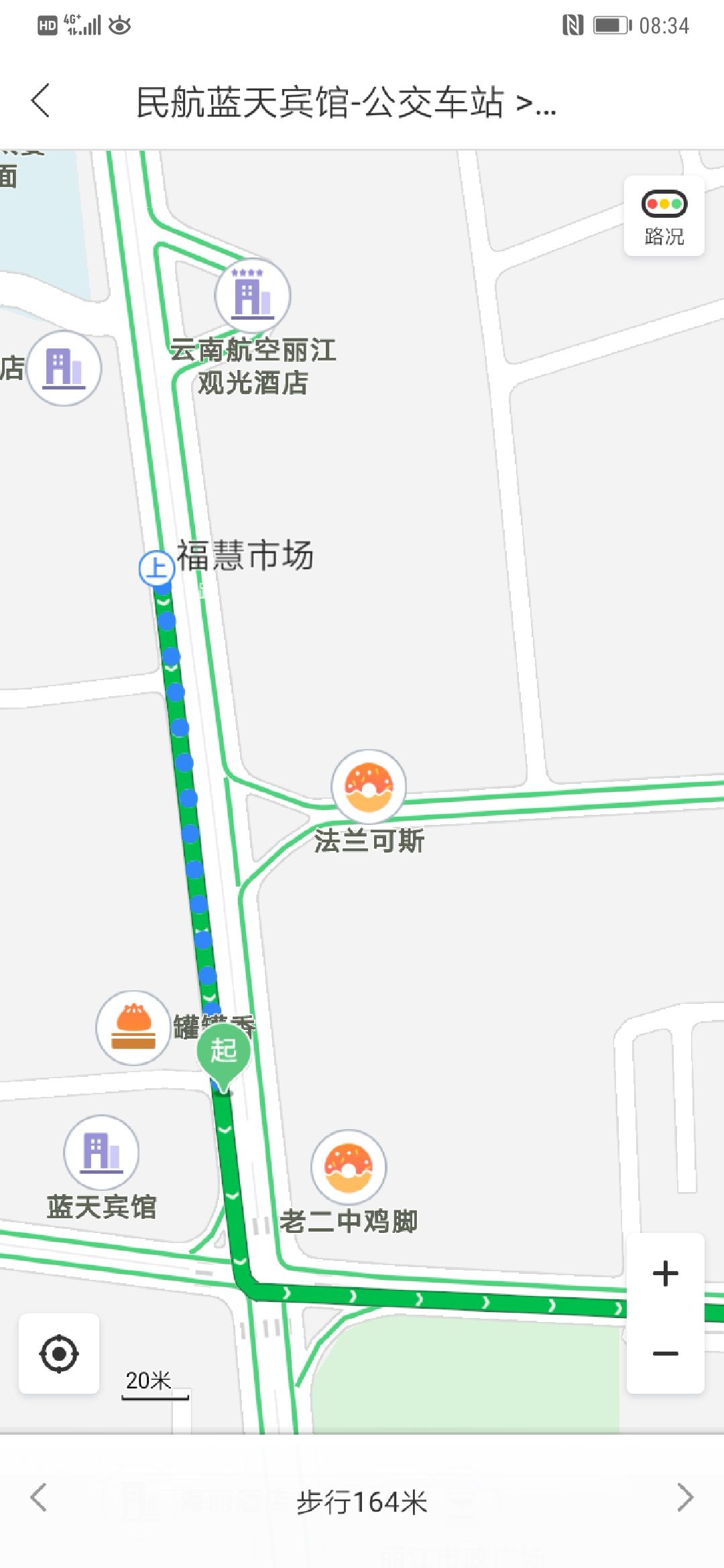Zoom out the map with minus

pos(665,1354)
